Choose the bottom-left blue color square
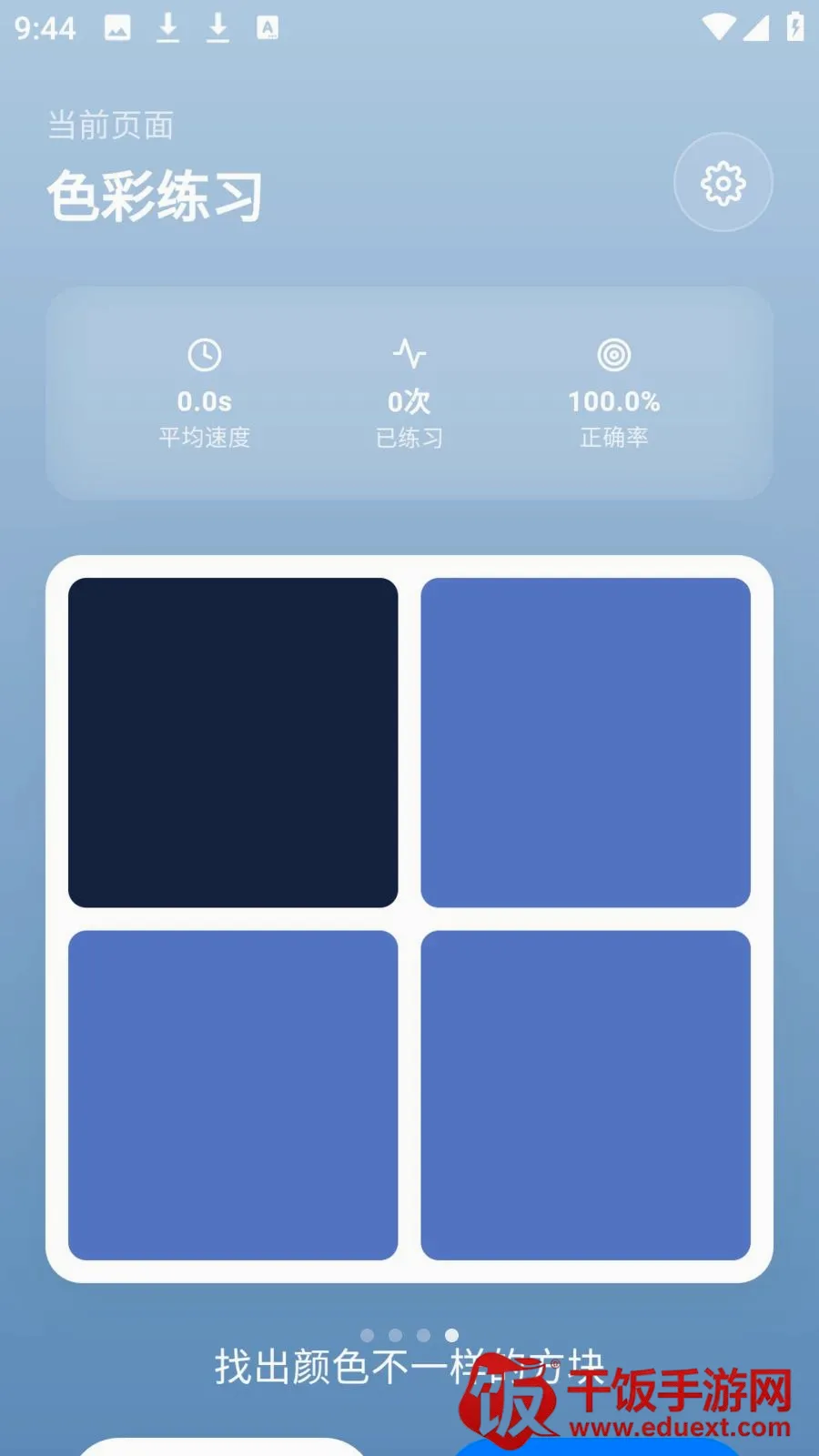Viewport: 819px width, 1456px height. pos(233,1095)
